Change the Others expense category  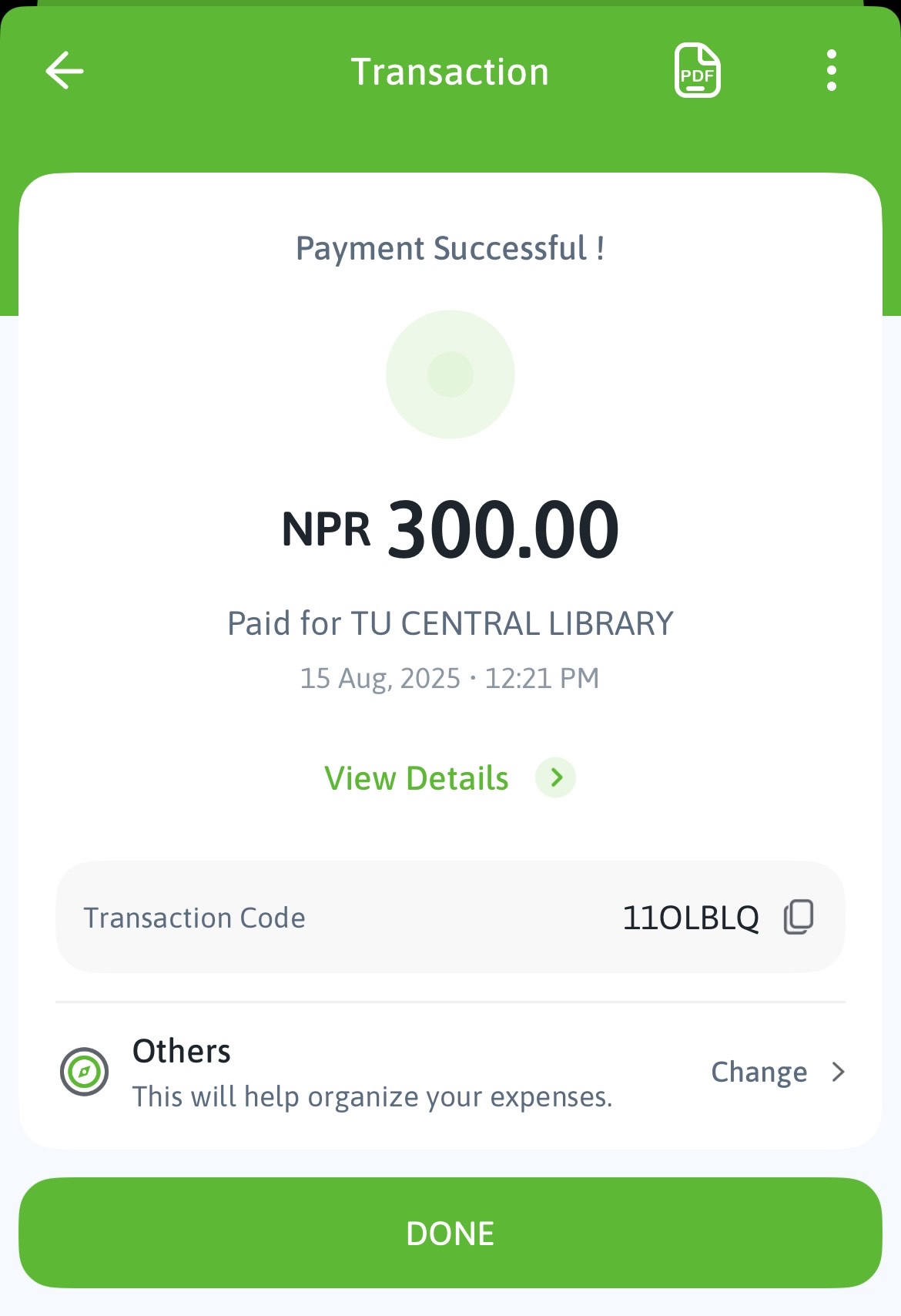(776, 1072)
